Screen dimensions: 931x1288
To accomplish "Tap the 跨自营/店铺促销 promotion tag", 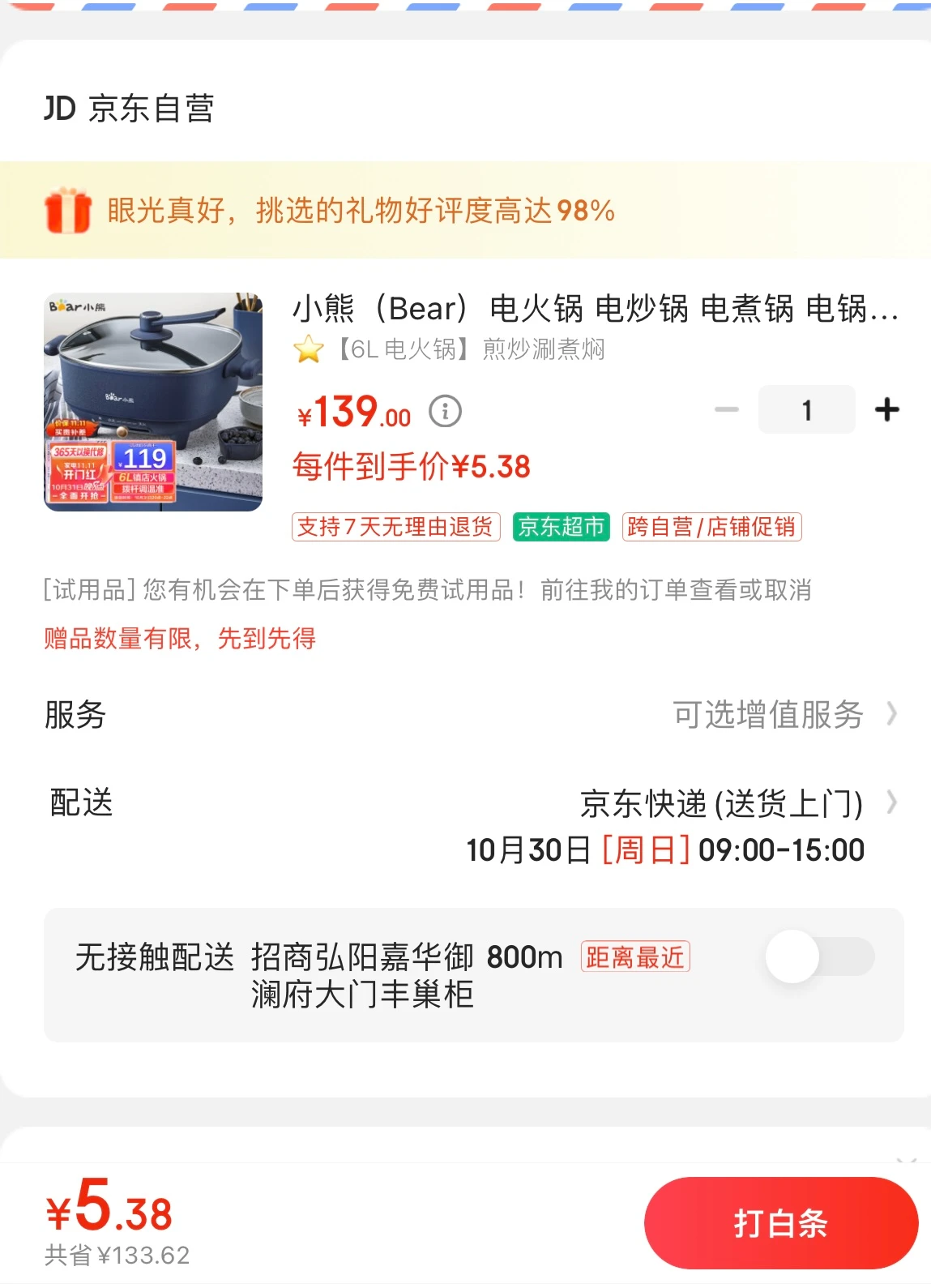I will click(711, 527).
